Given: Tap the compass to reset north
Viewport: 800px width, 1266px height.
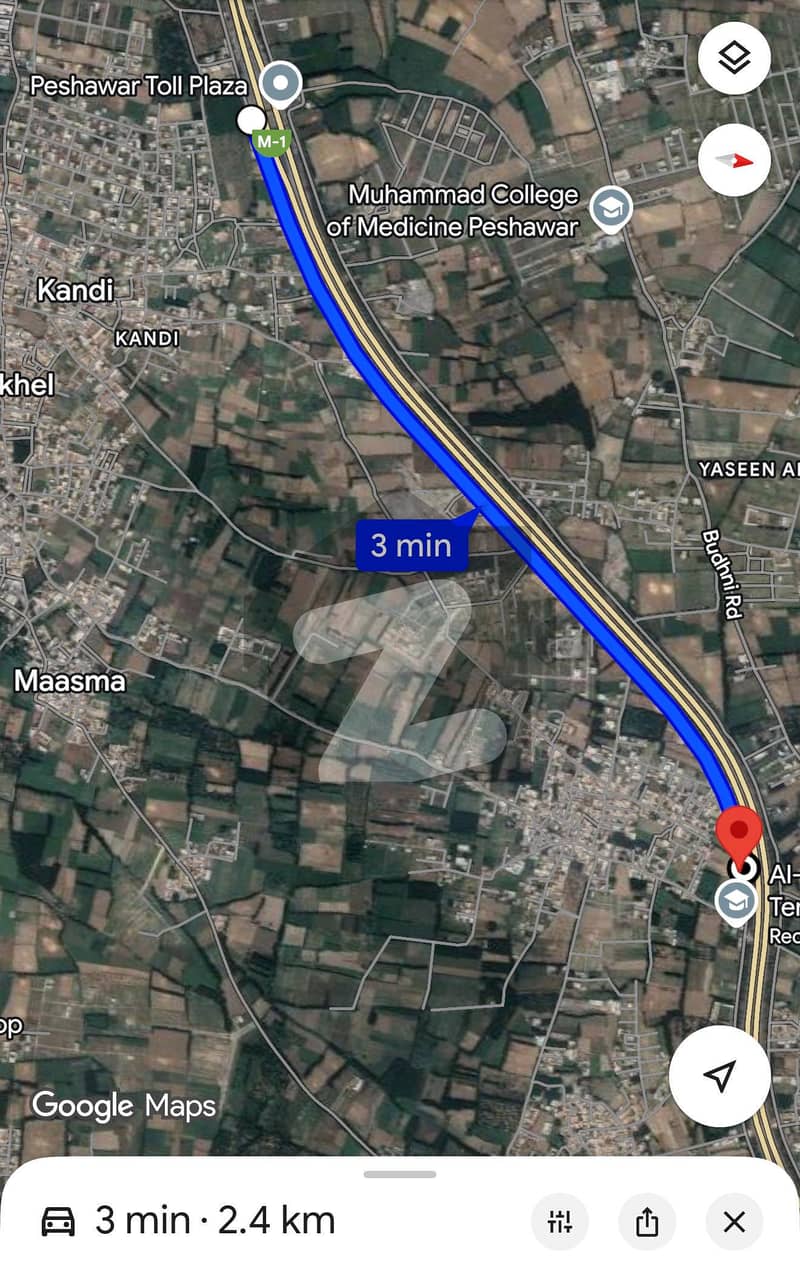Looking at the screenshot, I should point(734,160).
